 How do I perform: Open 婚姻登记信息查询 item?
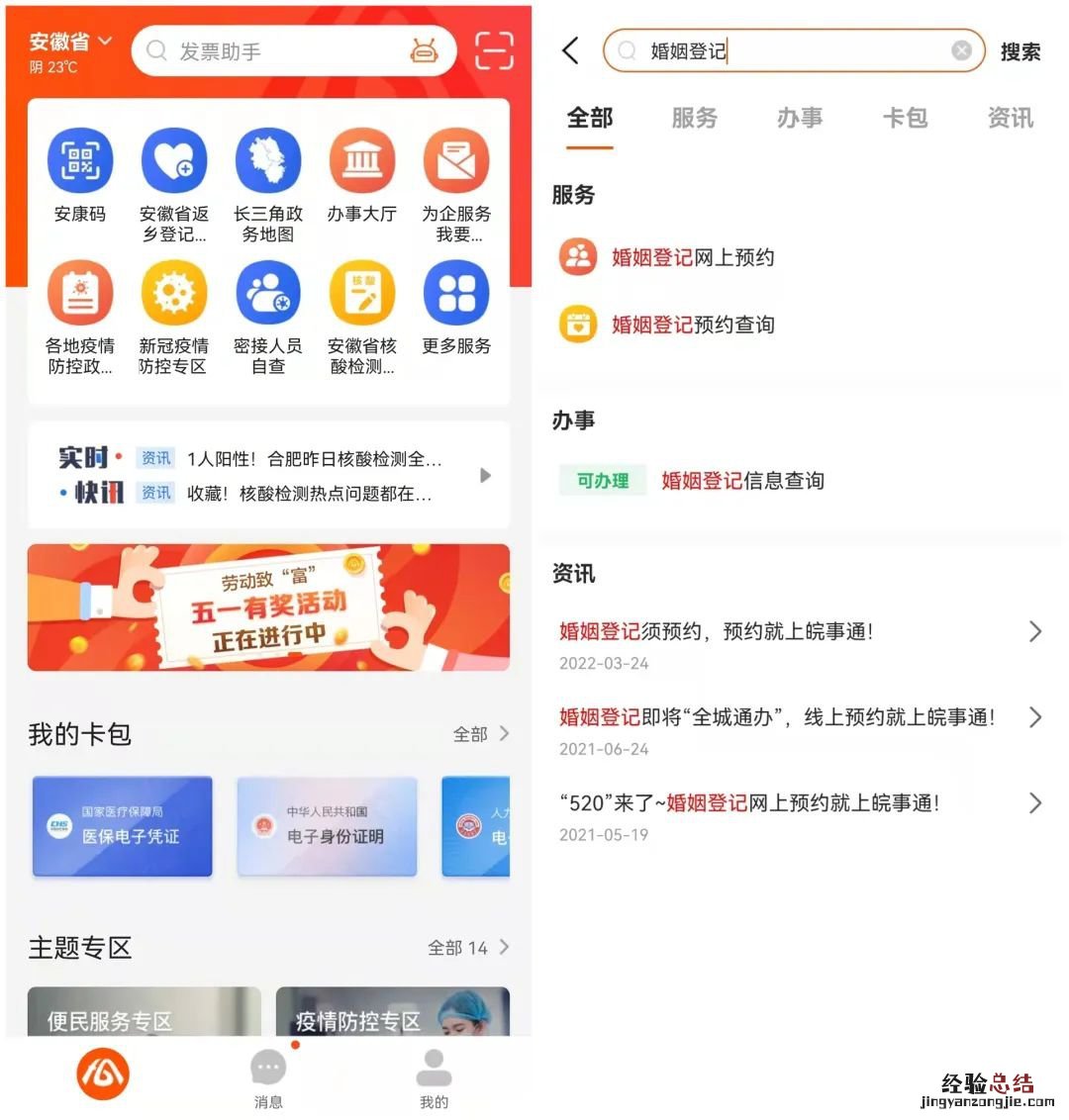(741, 481)
